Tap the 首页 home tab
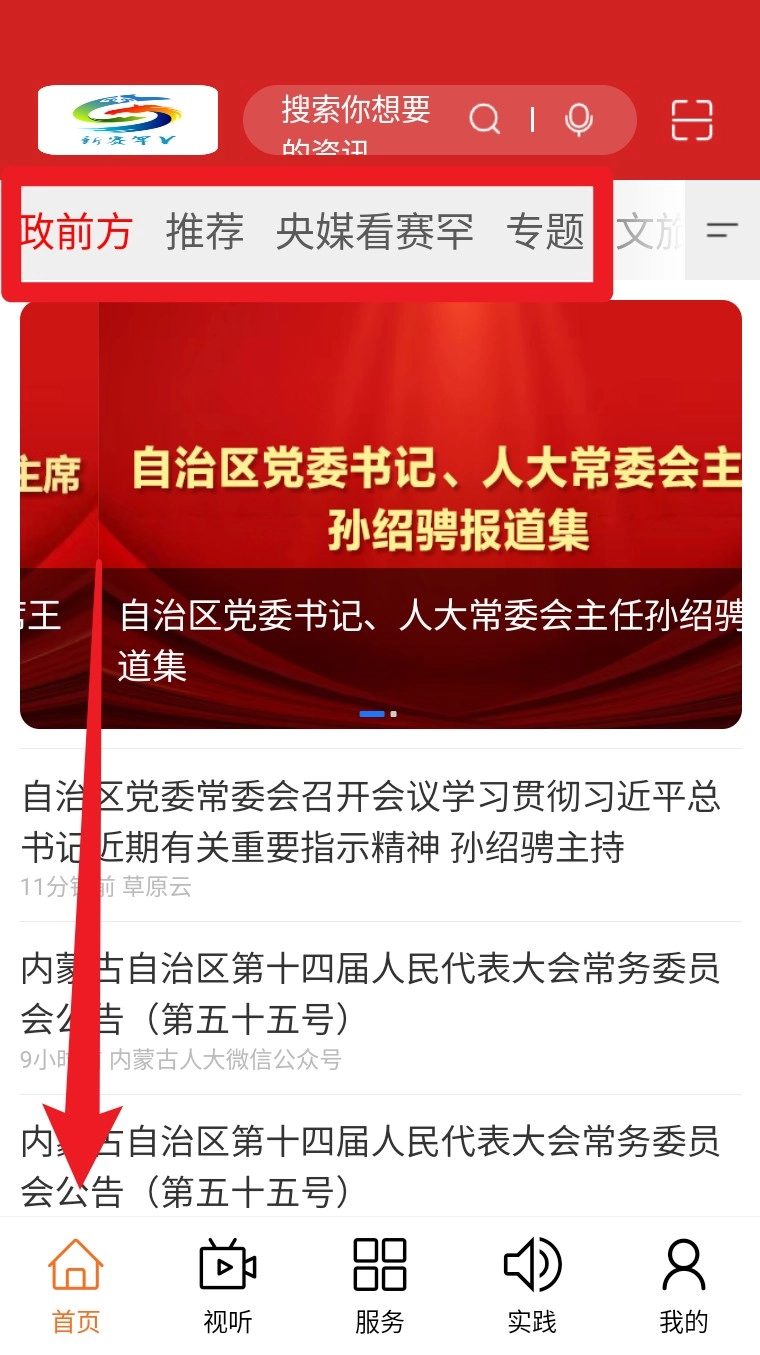Image resolution: width=760 pixels, height=1355 pixels. [x=76, y=1285]
